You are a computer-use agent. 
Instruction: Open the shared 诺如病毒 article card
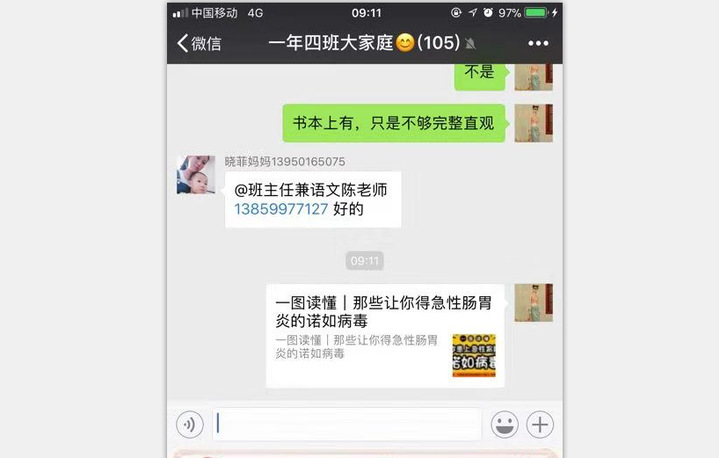pos(385,336)
